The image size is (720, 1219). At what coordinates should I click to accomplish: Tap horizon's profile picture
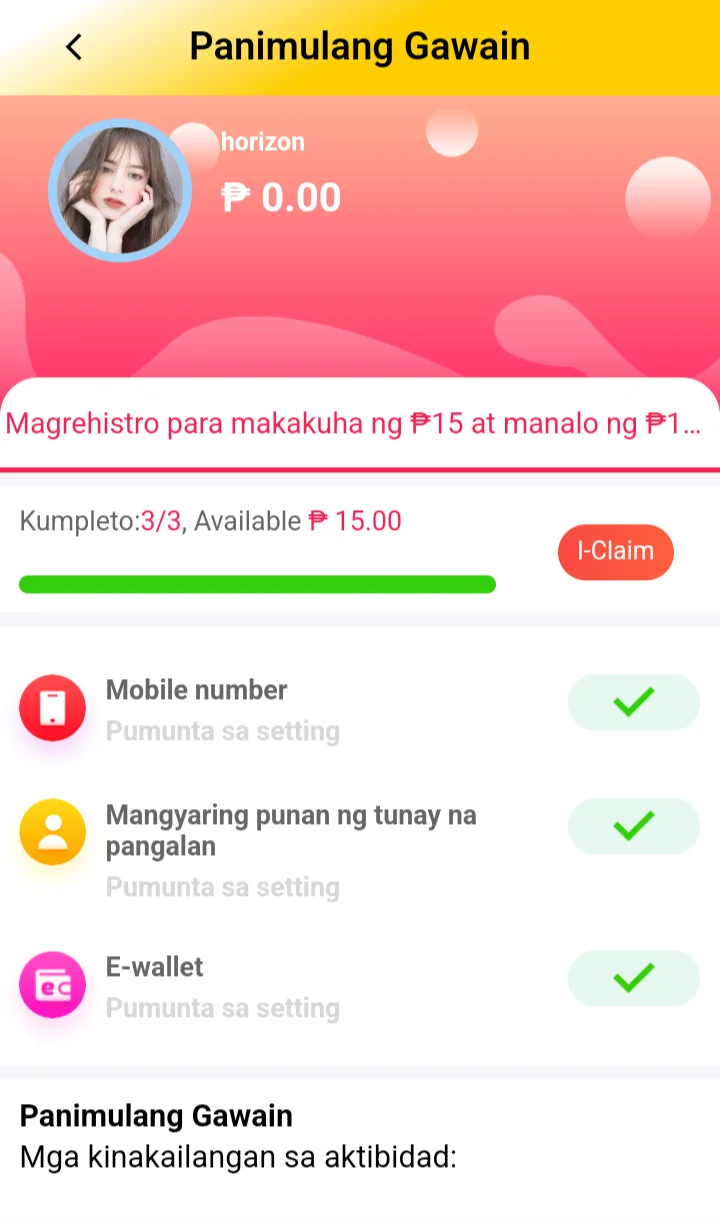click(x=120, y=190)
